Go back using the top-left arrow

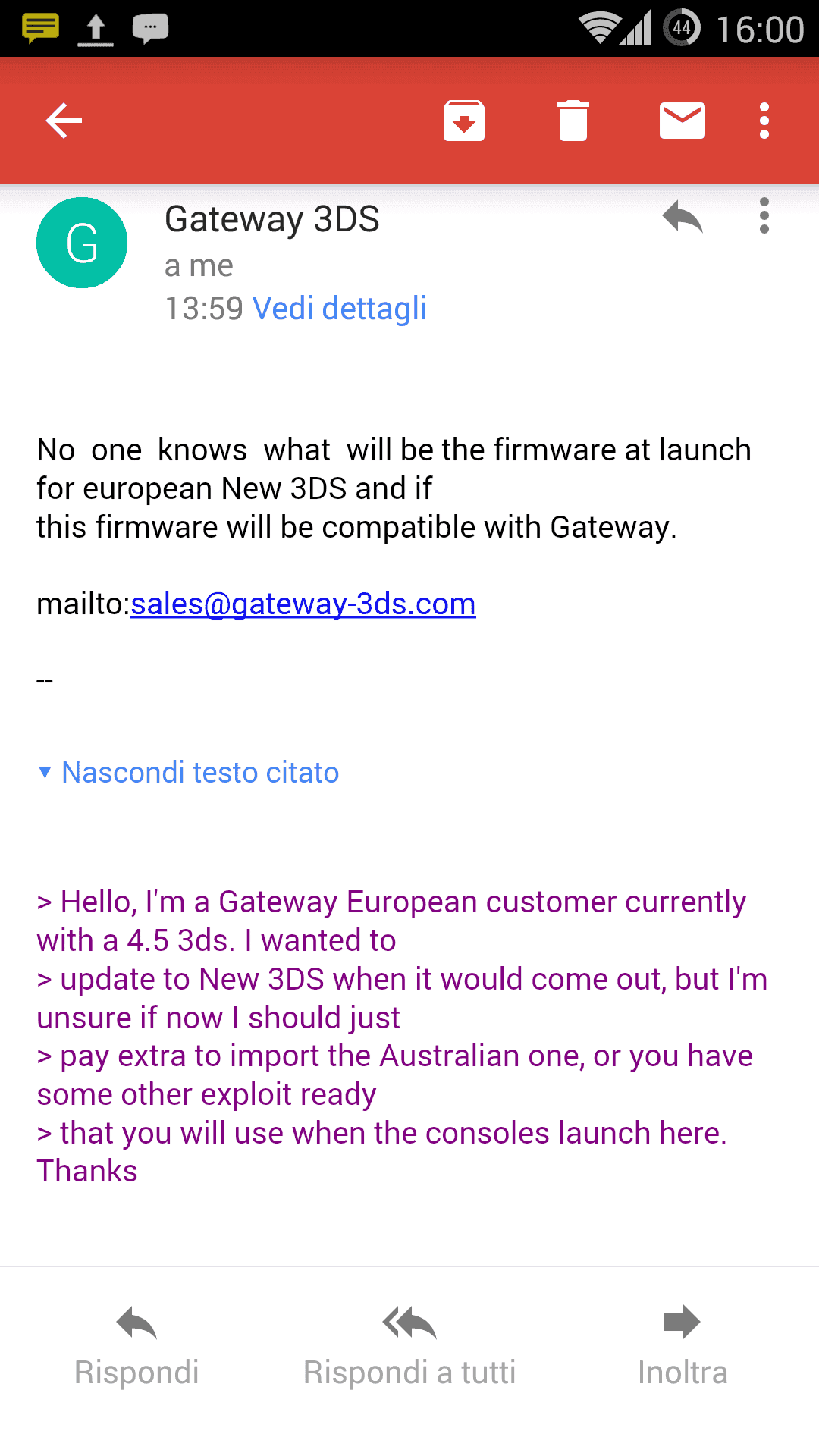[64, 121]
